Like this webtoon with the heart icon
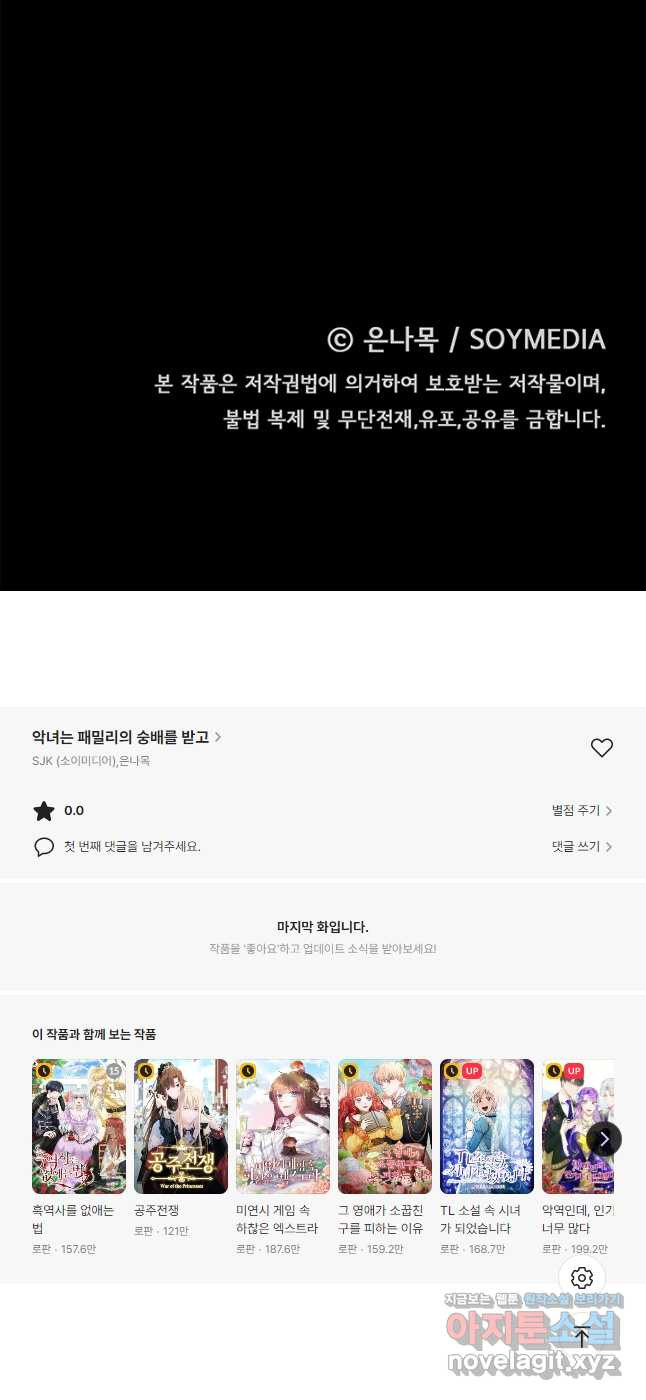The image size is (646, 1400). click(x=601, y=747)
